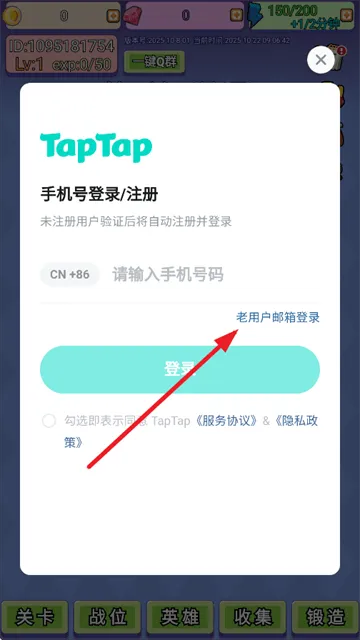Add gold coins with the plus icon
360x640 pixels.
112,16
